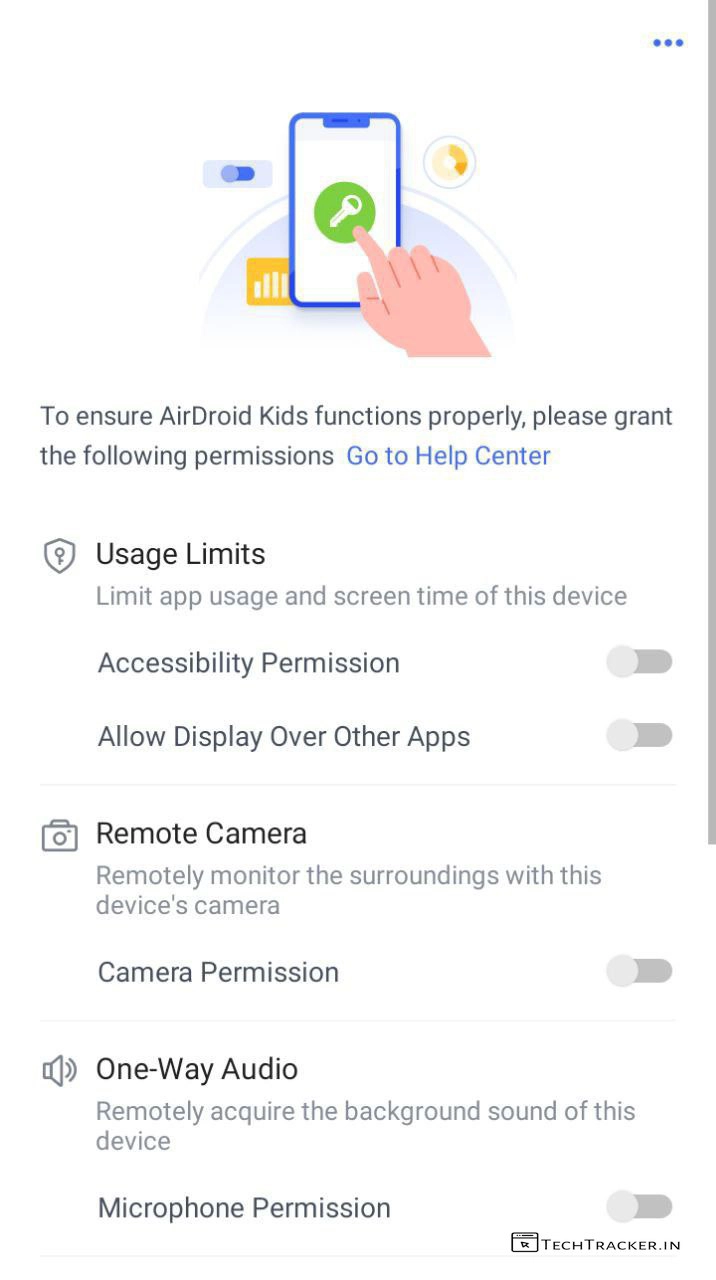Image resolution: width=716 pixels, height=1280 pixels.
Task: Enable Microphone Permission toggle
Action: [639, 1206]
